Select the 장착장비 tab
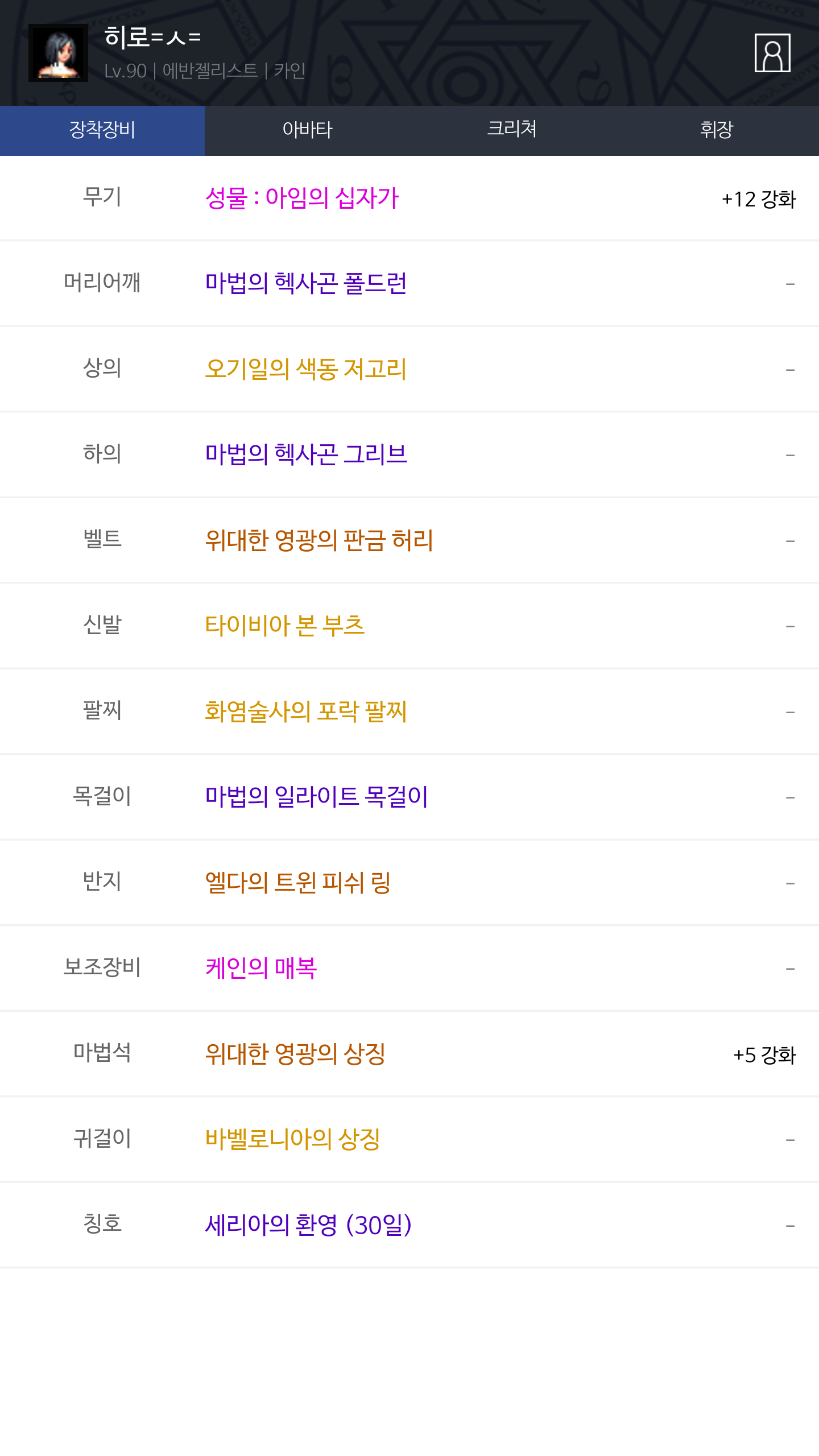The image size is (819, 1456). tap(102, 130)
